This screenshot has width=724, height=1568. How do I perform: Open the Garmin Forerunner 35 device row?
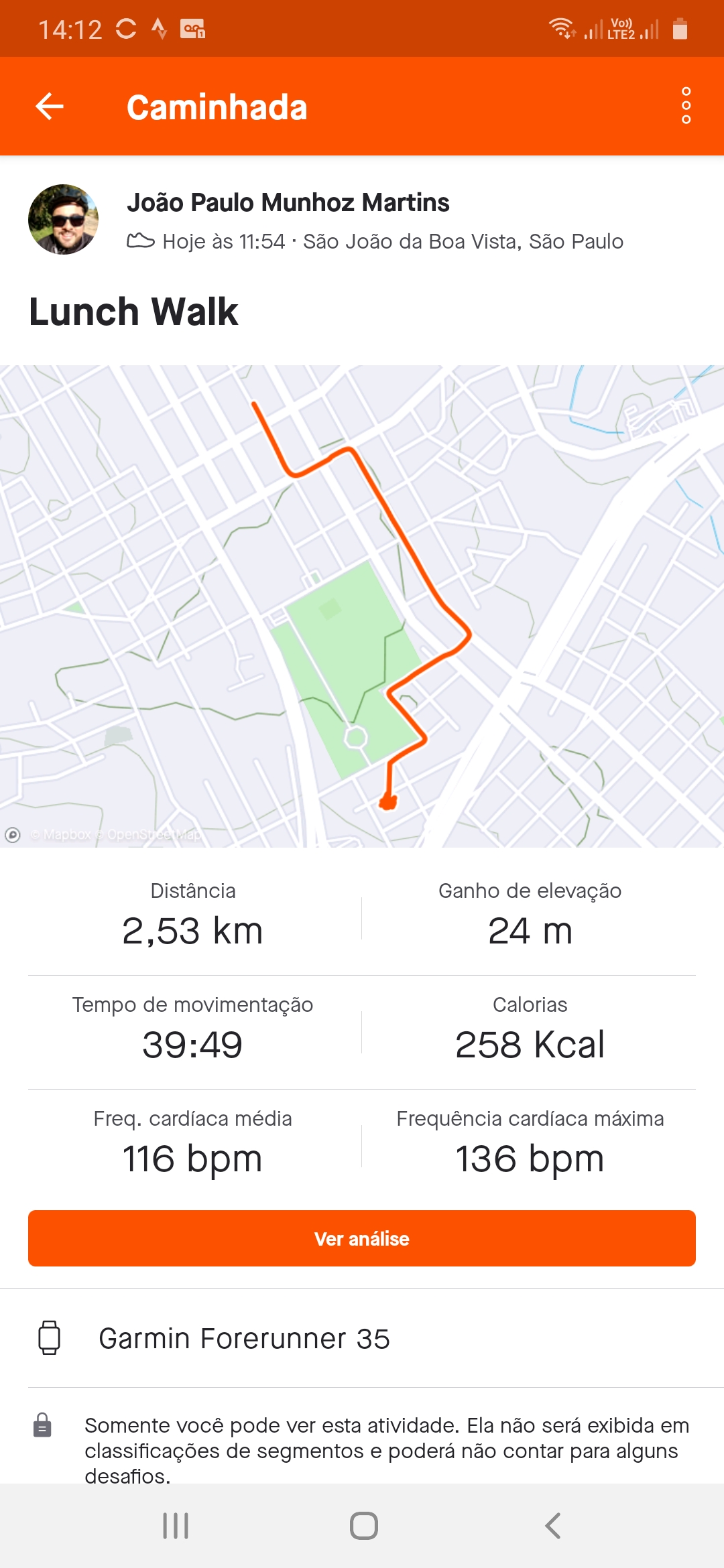click(362, 1338)
